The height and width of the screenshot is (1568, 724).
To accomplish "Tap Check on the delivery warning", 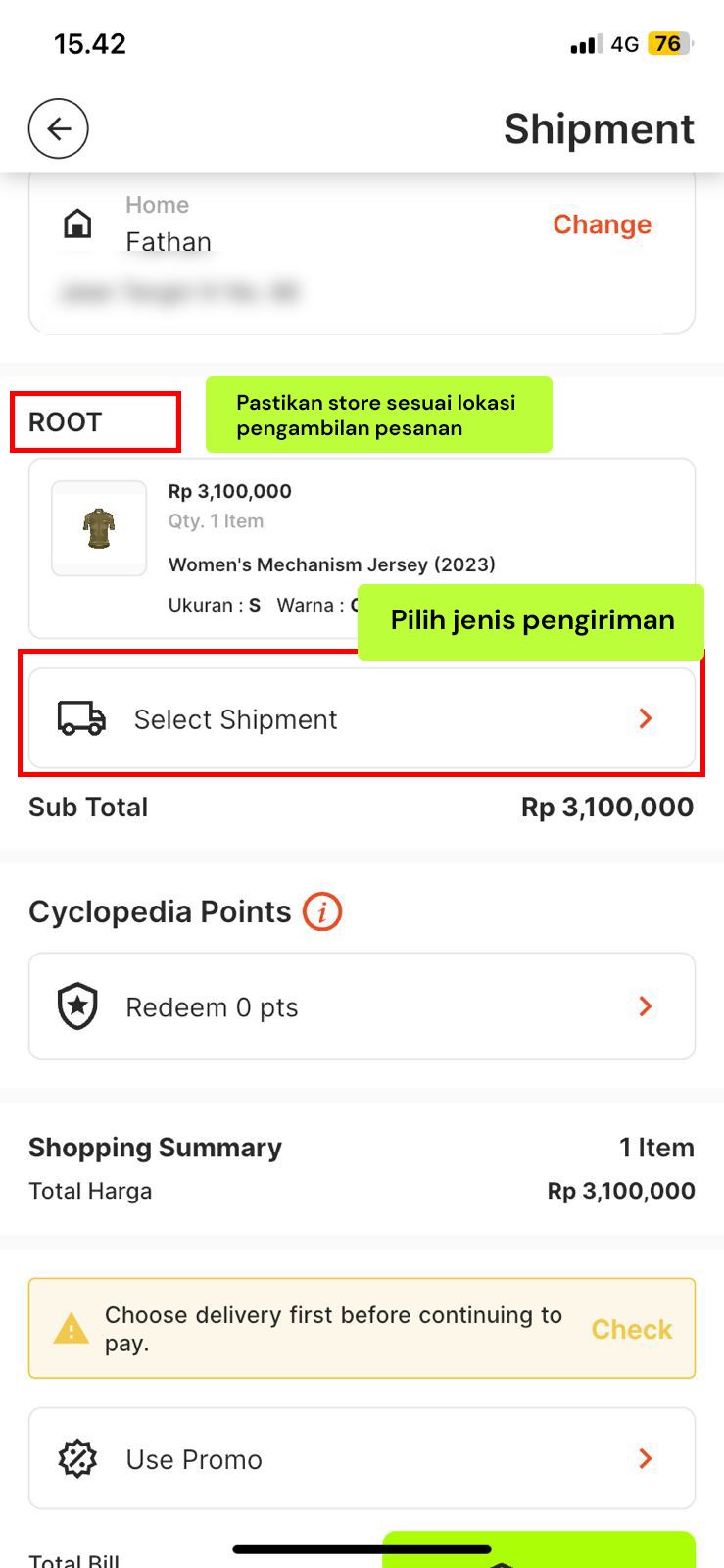I will [x=632, y=1329].
